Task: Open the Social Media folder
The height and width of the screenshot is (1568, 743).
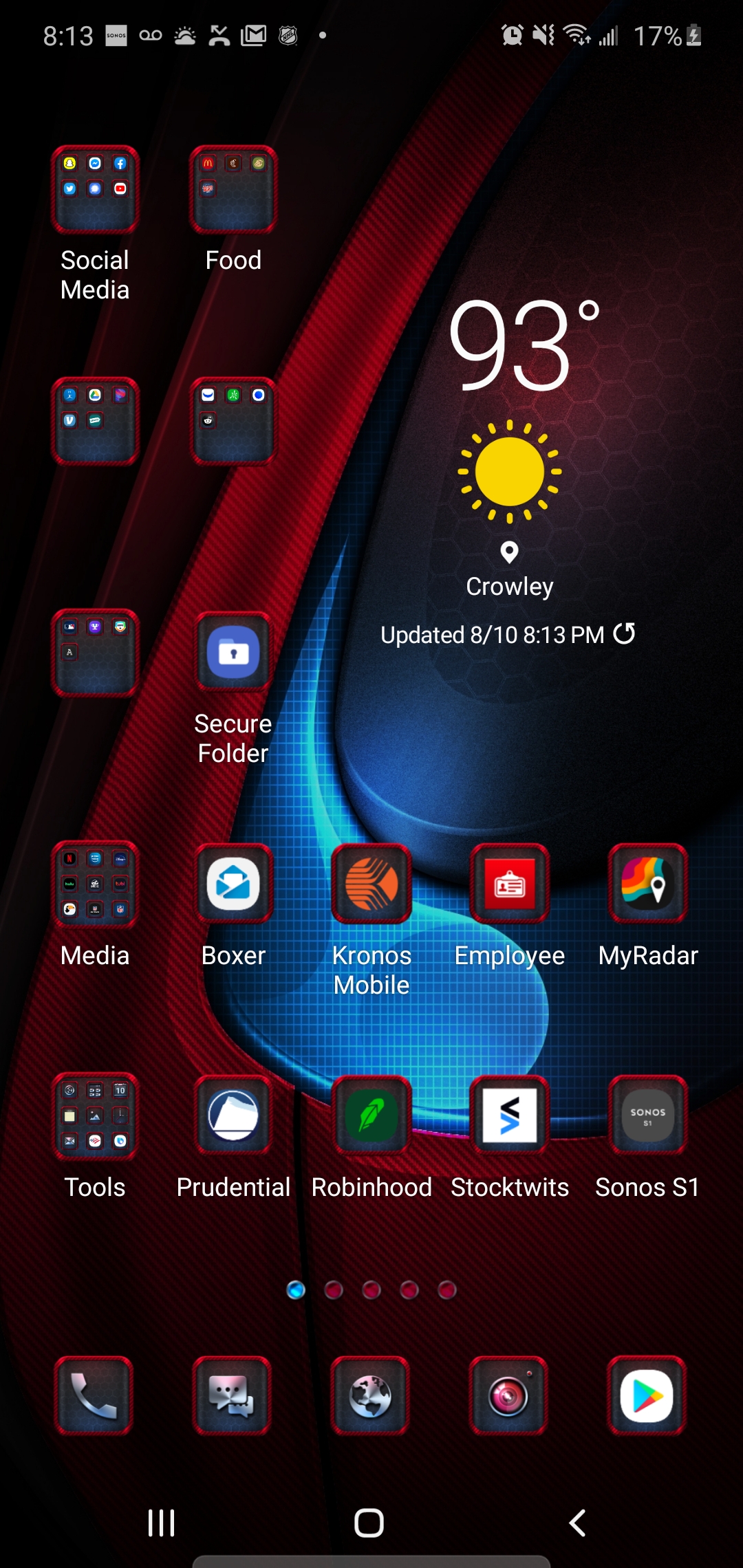Action: click(95, 190)
